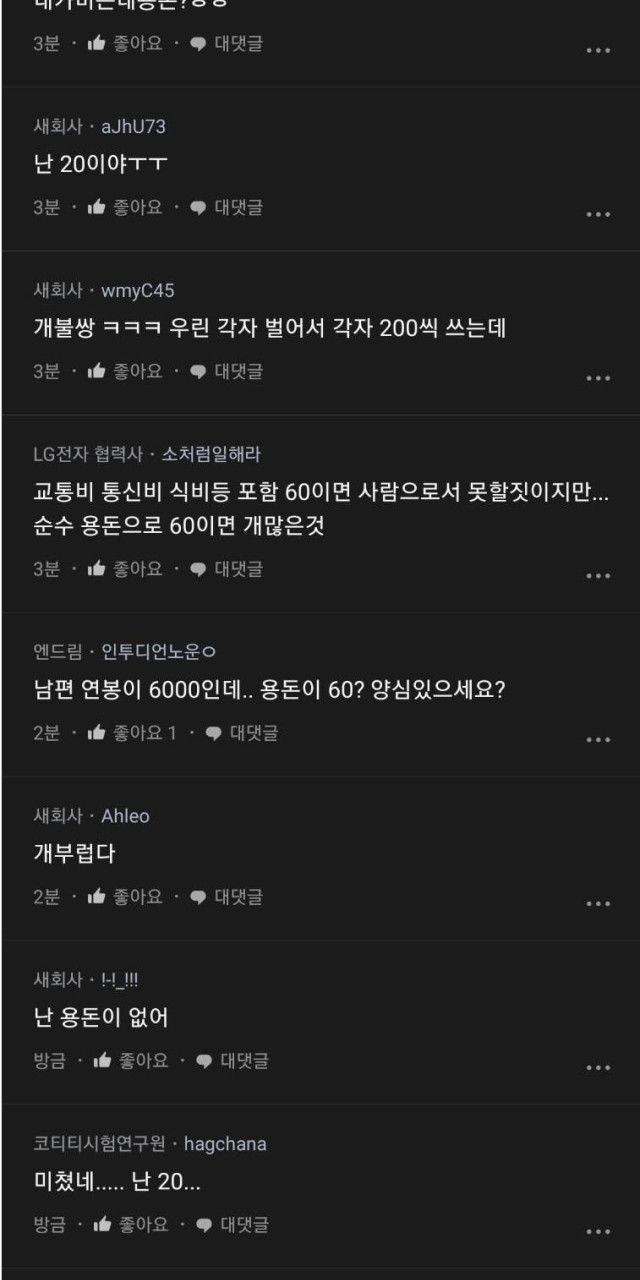Open the overflow menu on hagchana's comment

[x=598, y=1232]
